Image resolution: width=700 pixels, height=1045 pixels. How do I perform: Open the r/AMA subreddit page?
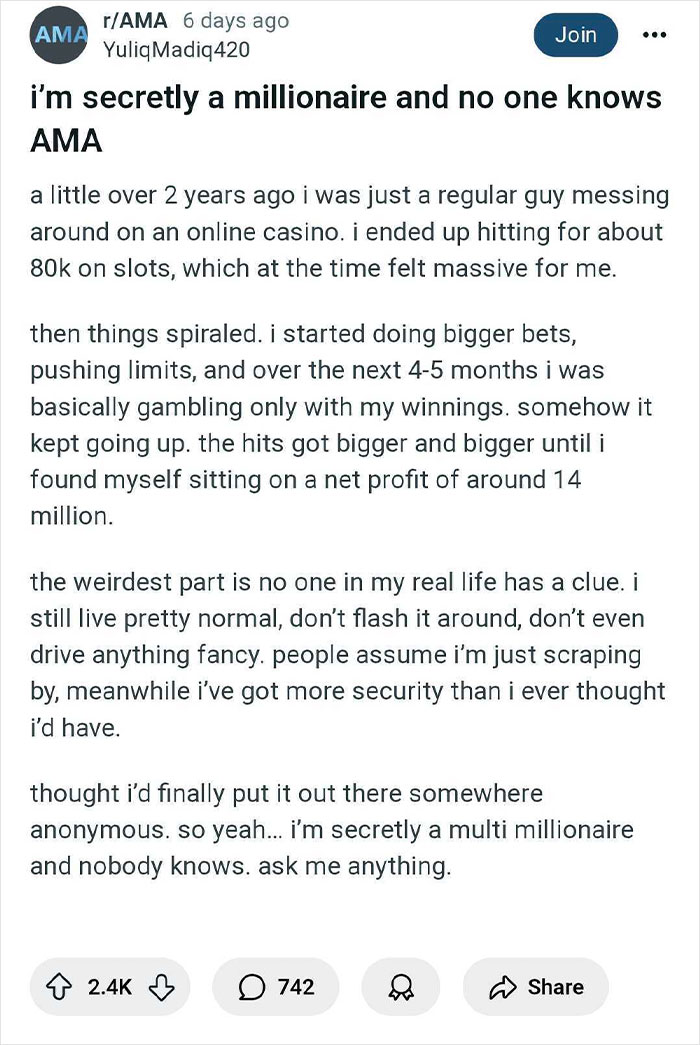point(135,21)
